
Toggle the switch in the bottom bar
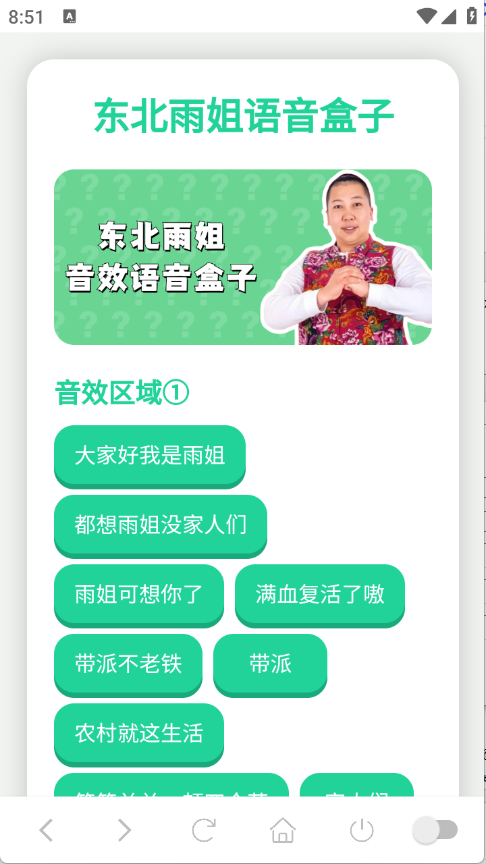click(x=435, y=830)
